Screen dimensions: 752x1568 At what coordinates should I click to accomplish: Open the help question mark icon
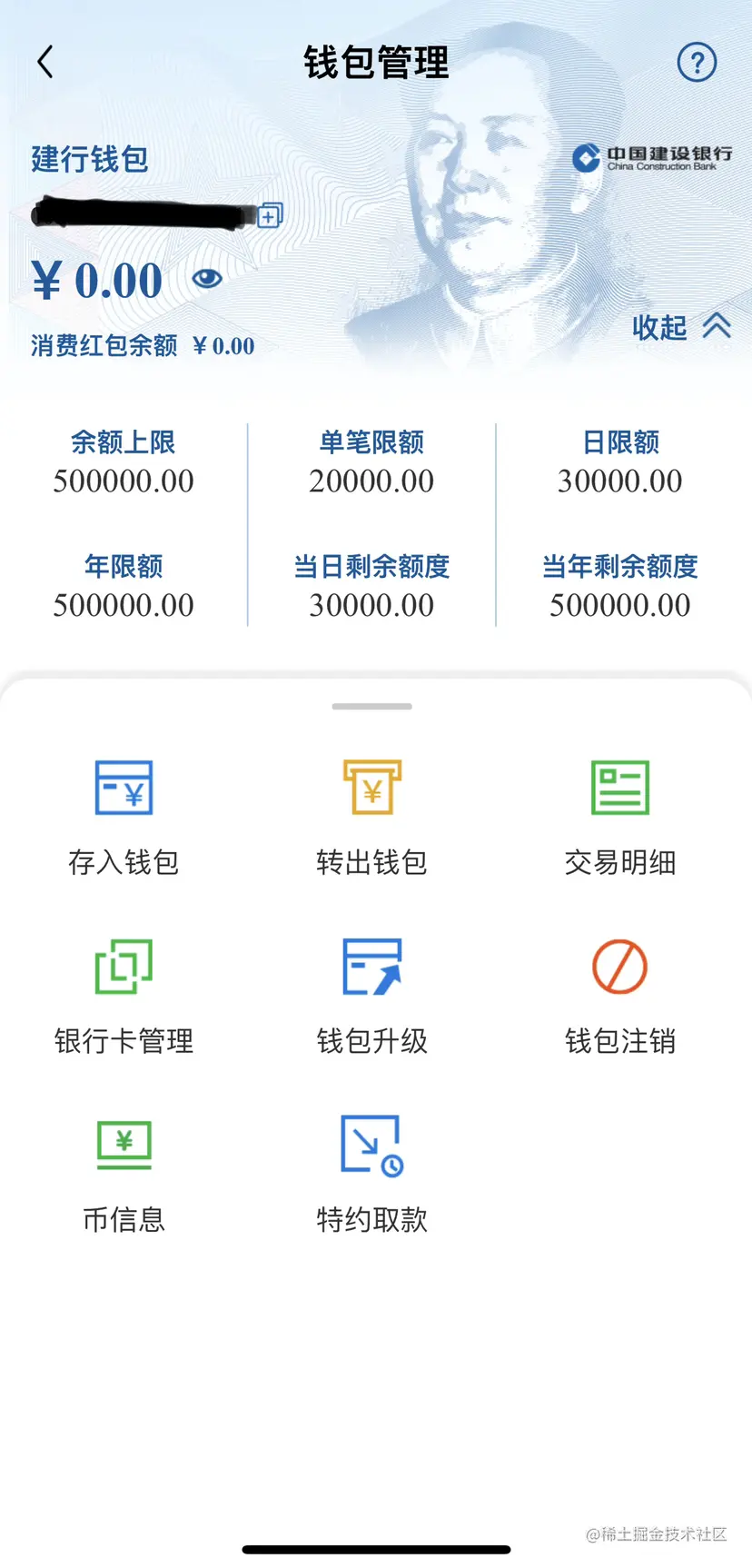[697, 63]
